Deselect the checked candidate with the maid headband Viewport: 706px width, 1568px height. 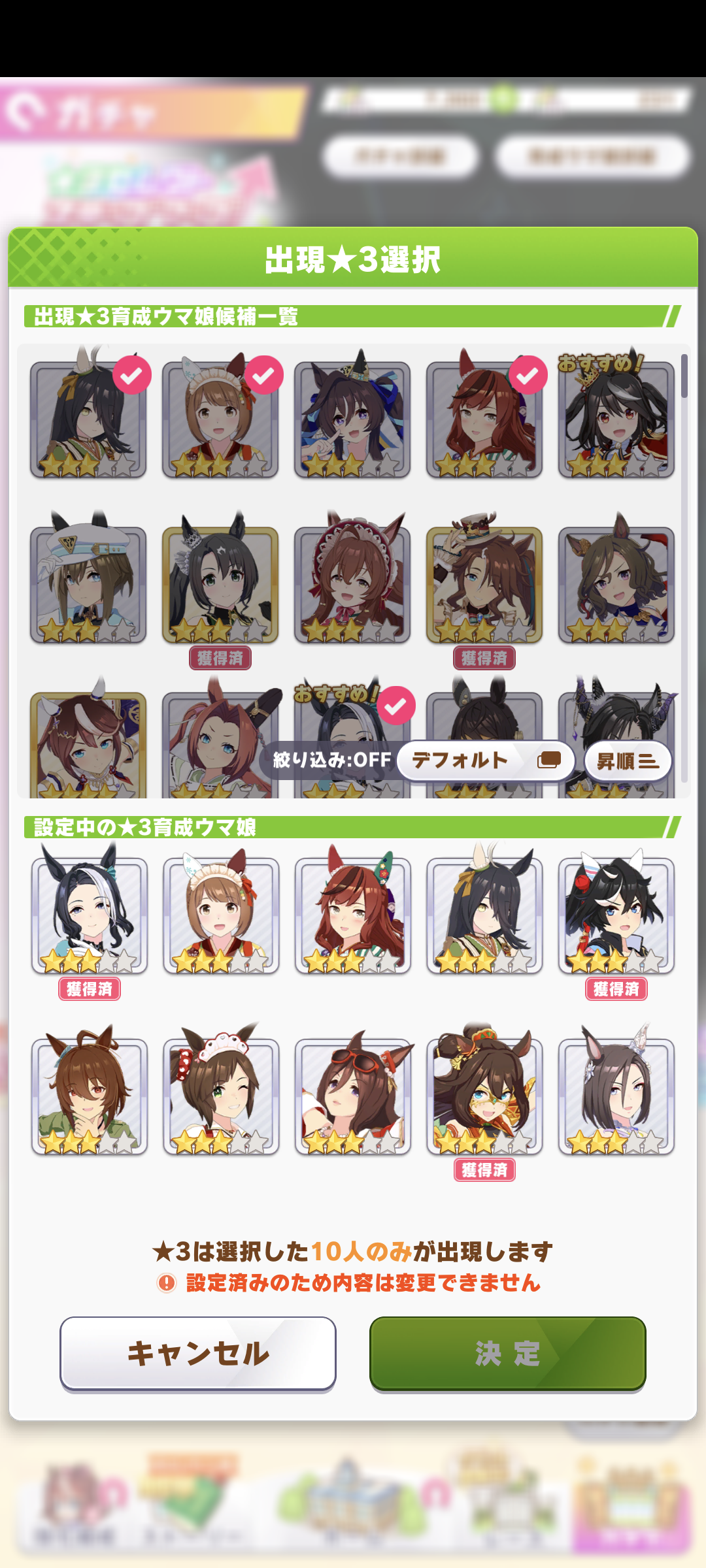(220, 419)
